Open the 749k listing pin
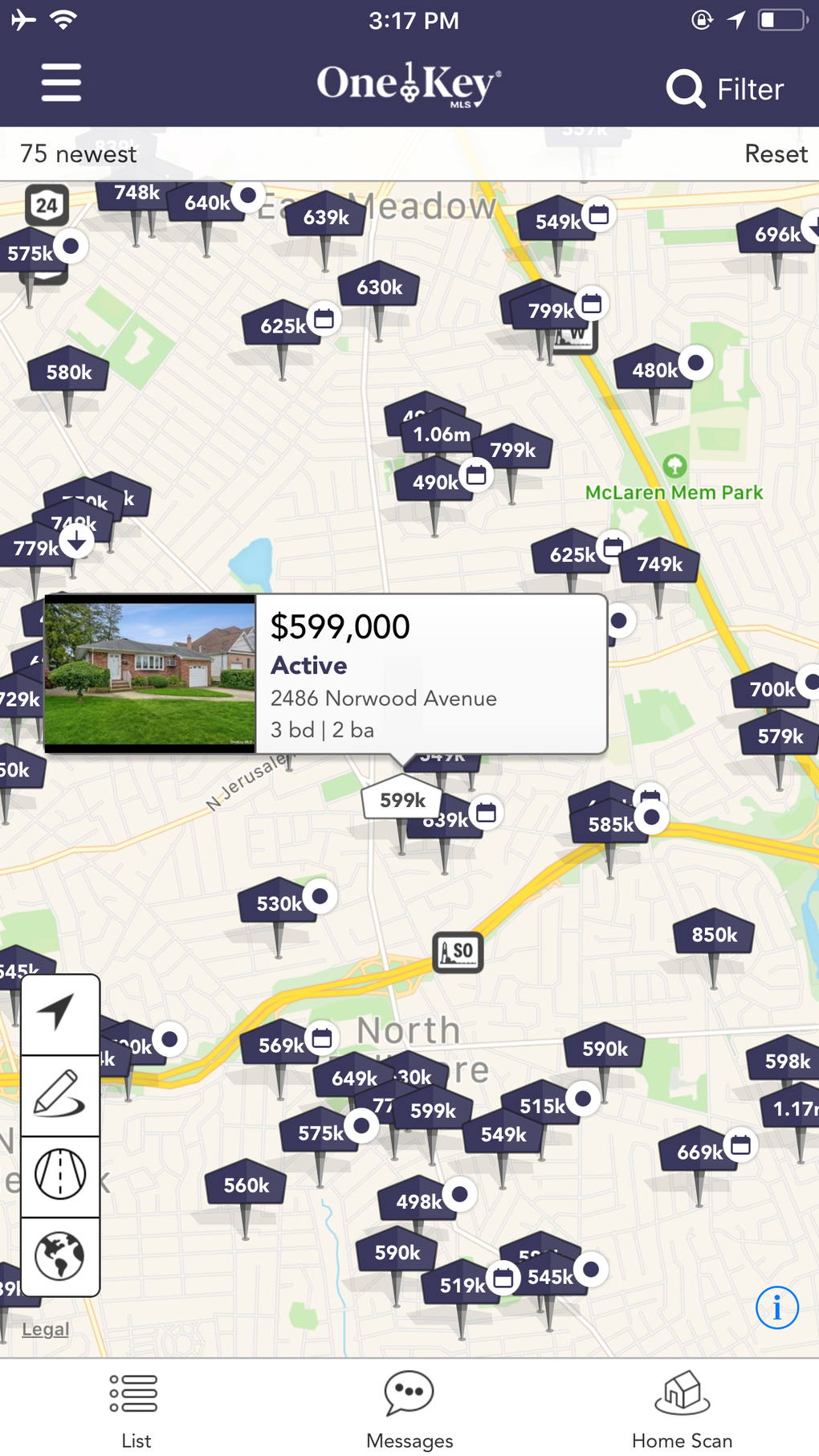819x1456 pixels. 659,565
